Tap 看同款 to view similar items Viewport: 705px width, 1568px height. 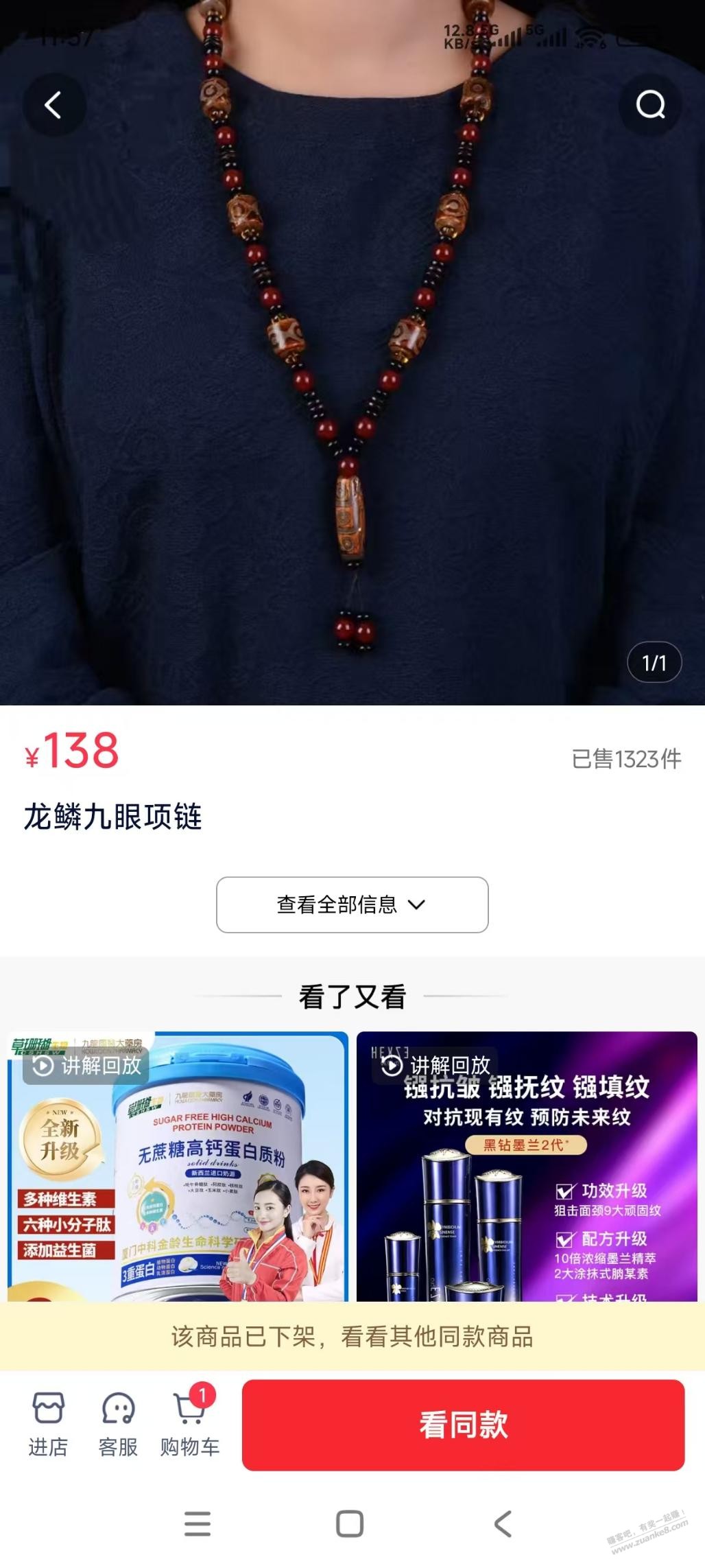tap(463, 1425)
